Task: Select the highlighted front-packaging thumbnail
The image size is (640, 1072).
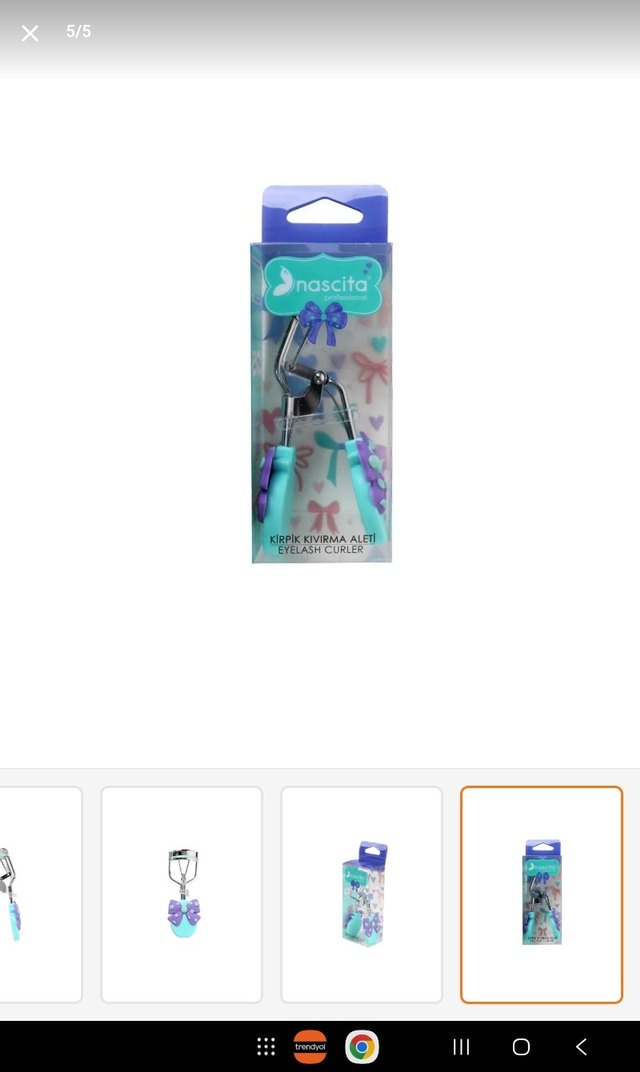Action: (541, 894)
